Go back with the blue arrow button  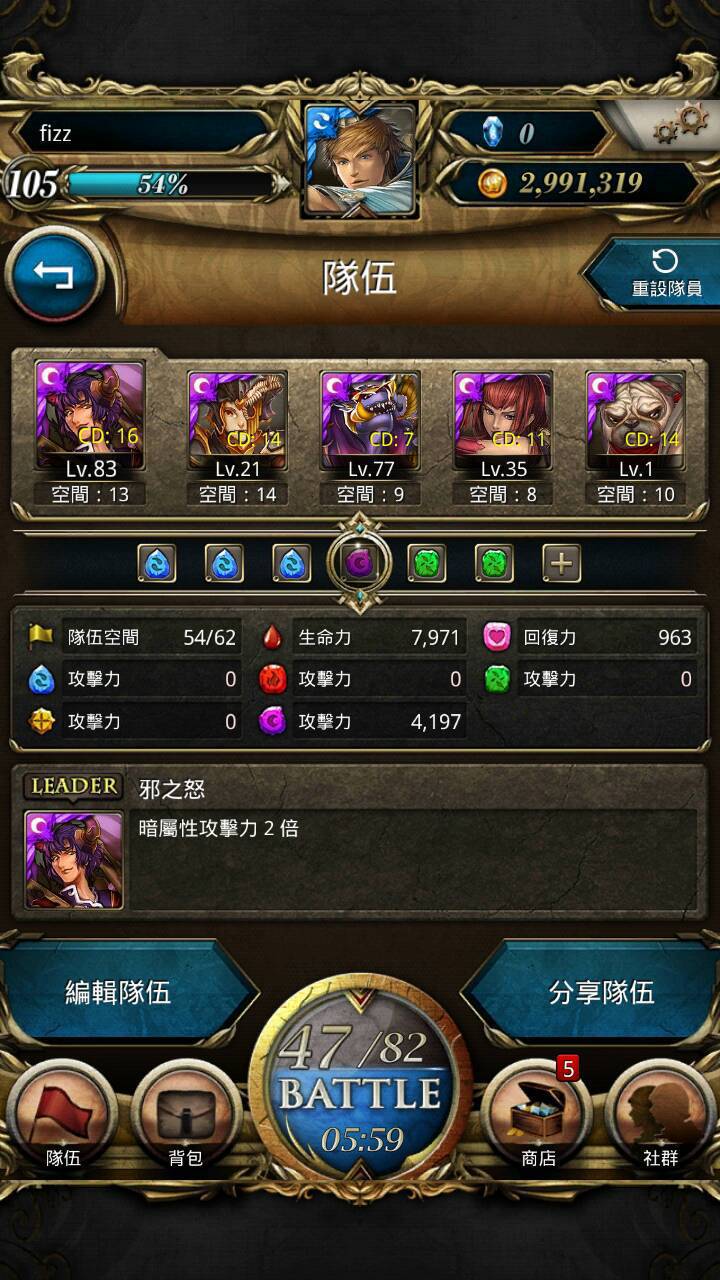(x=54, y=275)
